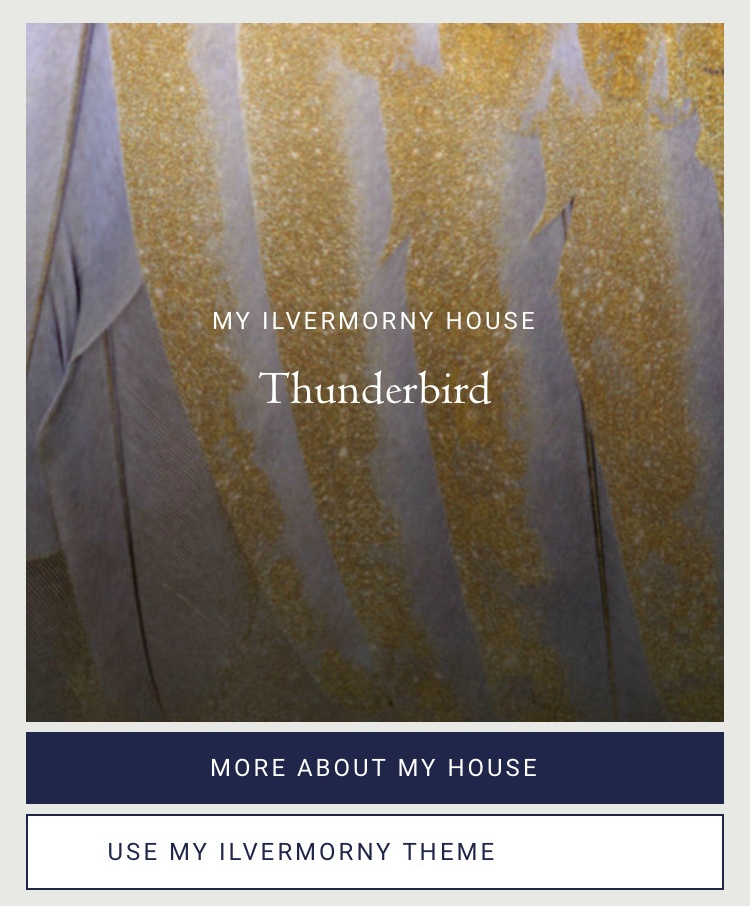This screenshot has width=750, height=906.
Task: Open More About My House
Action: 374,768
